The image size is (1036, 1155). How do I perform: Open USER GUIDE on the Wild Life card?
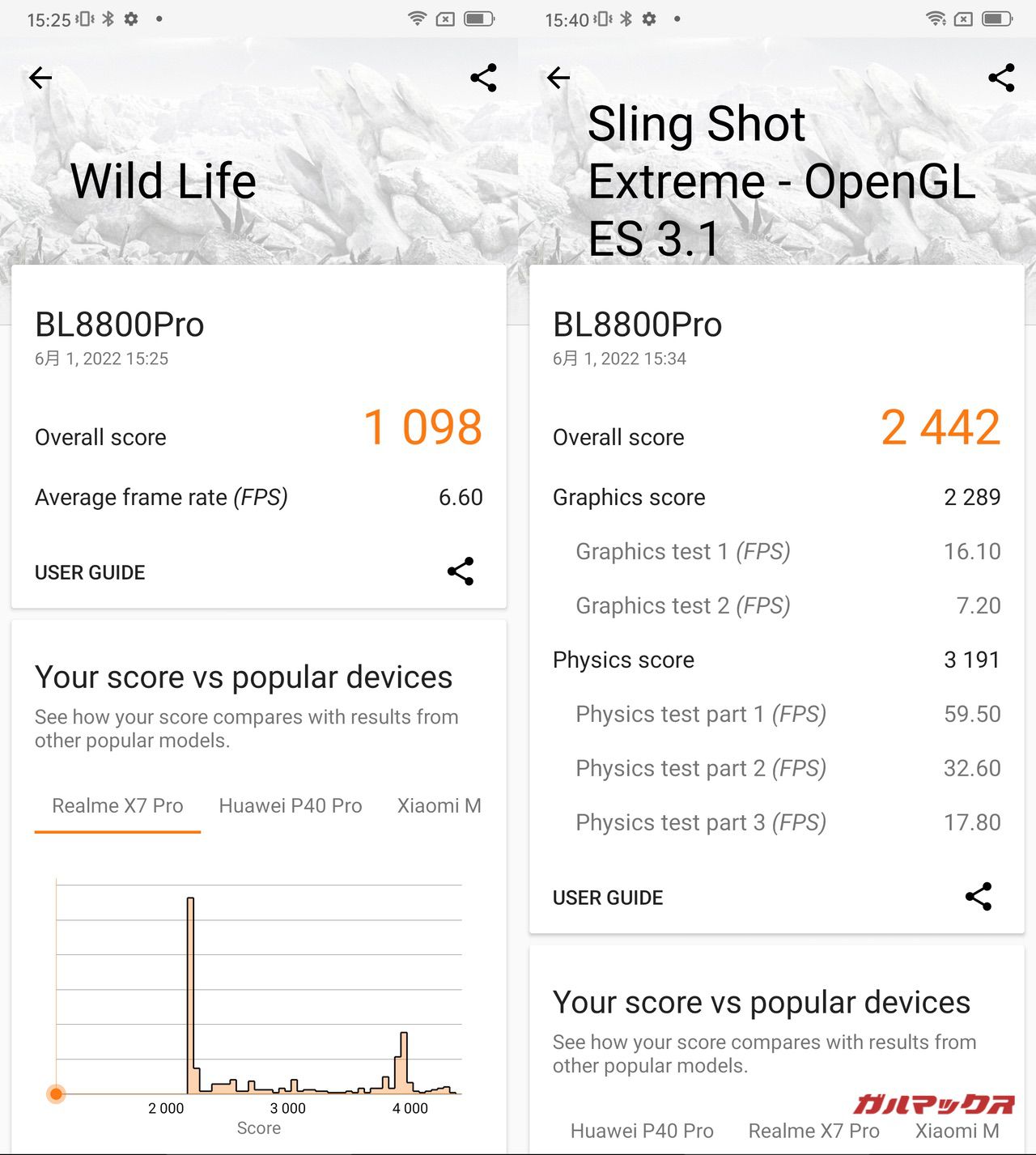coord(90,572)
